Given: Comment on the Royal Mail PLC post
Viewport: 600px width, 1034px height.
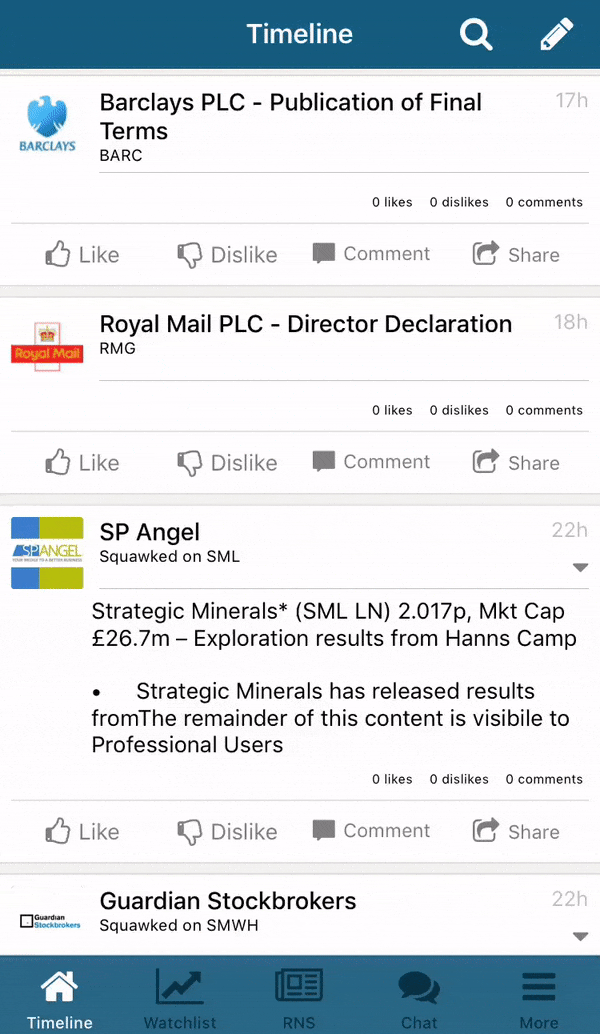Looking at the screenshot, I should 371,462.
